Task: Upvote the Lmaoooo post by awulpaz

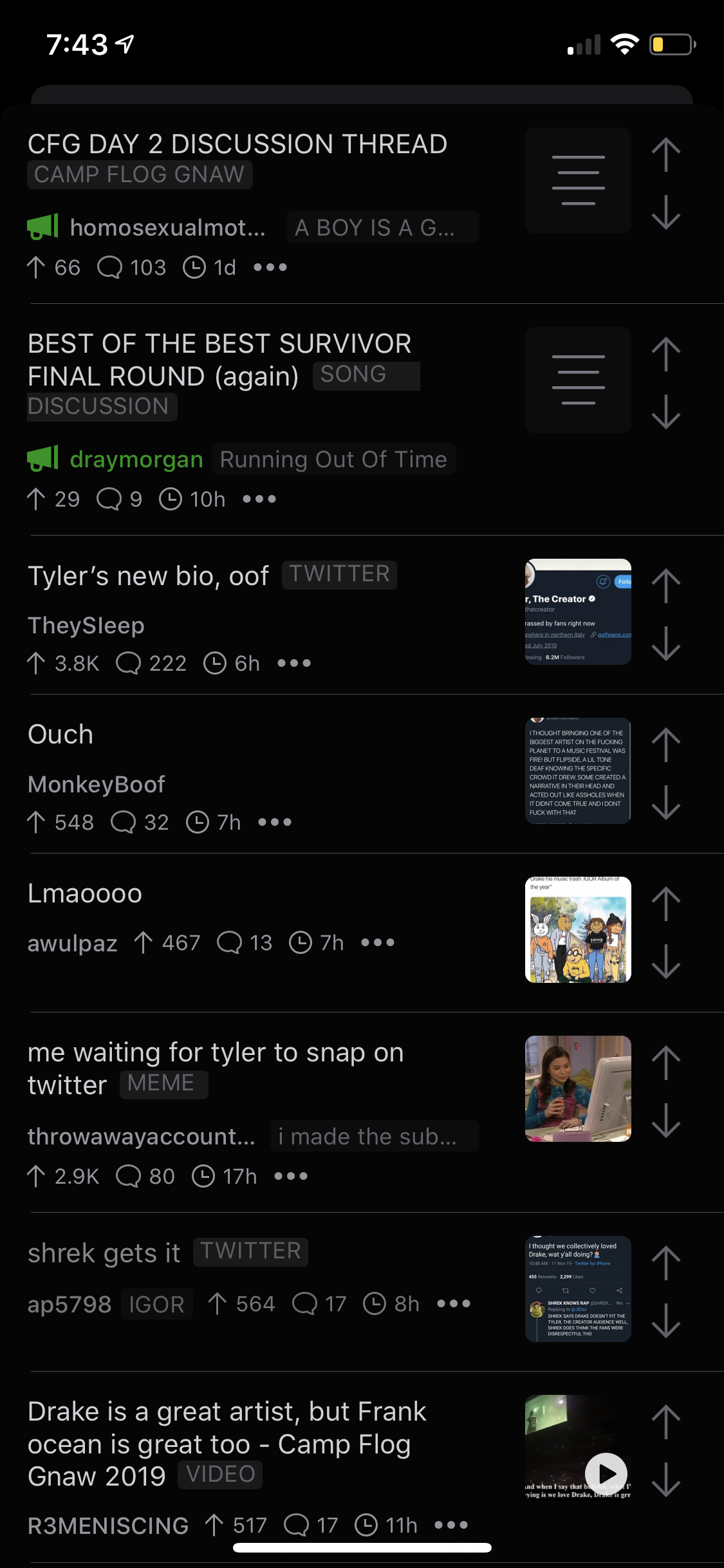Action: 665,904
